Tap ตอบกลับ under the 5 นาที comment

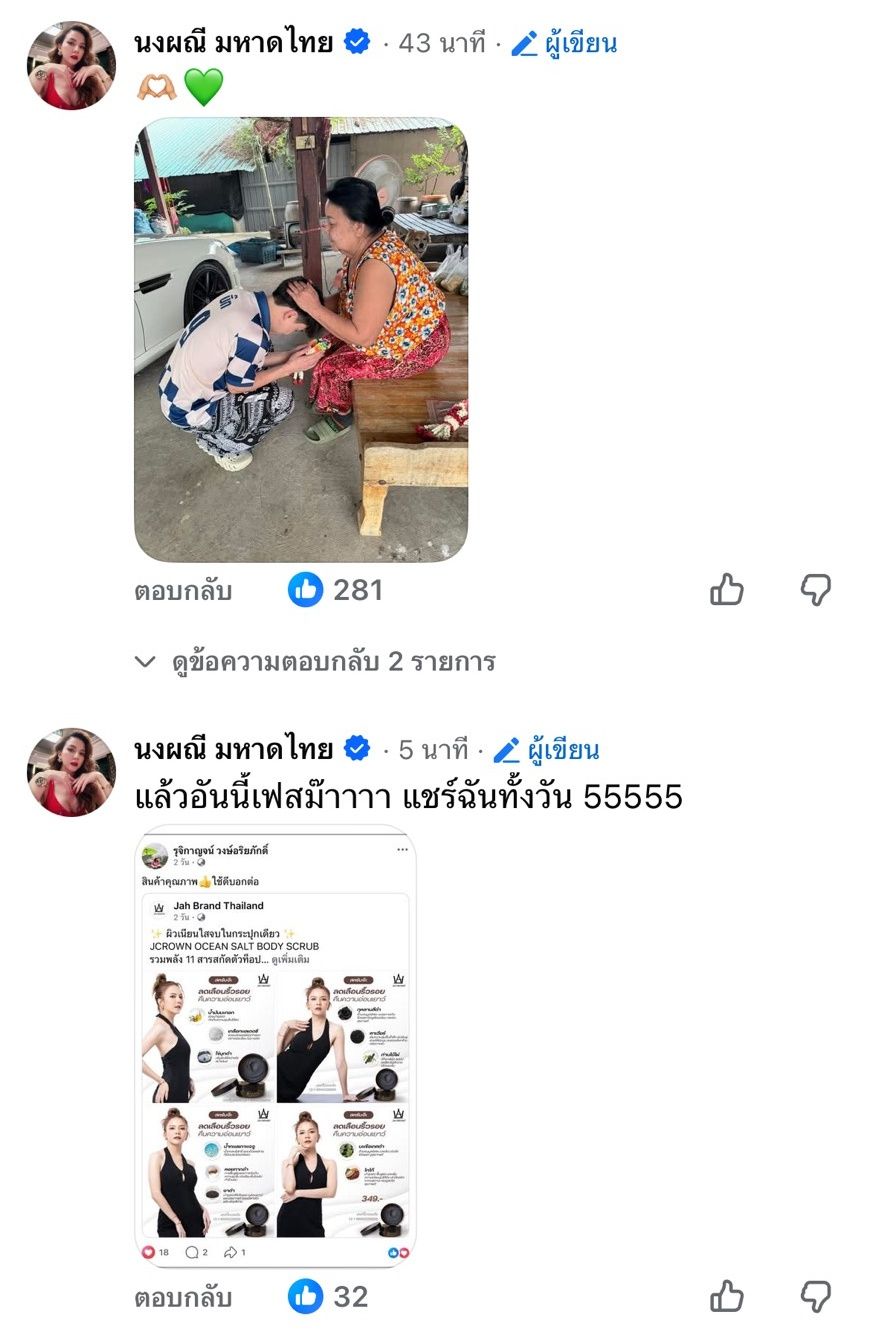coord(183,1297)
